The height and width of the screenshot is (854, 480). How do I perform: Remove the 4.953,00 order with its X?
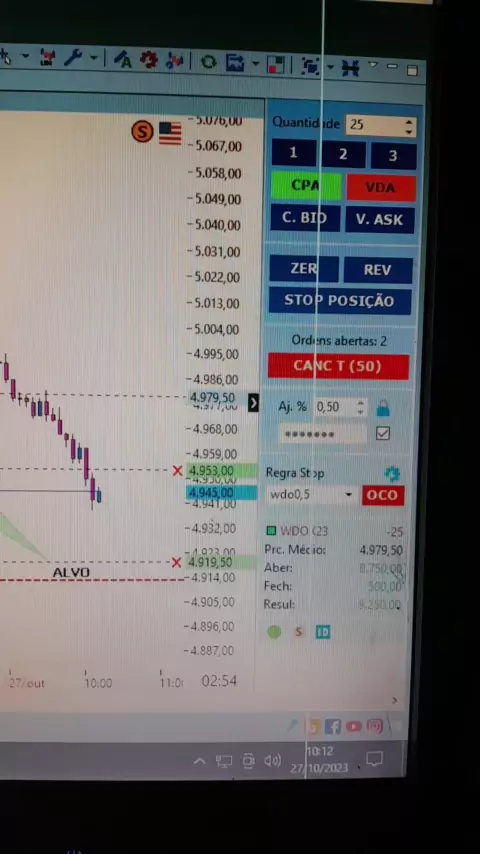(x=178, y=471)
